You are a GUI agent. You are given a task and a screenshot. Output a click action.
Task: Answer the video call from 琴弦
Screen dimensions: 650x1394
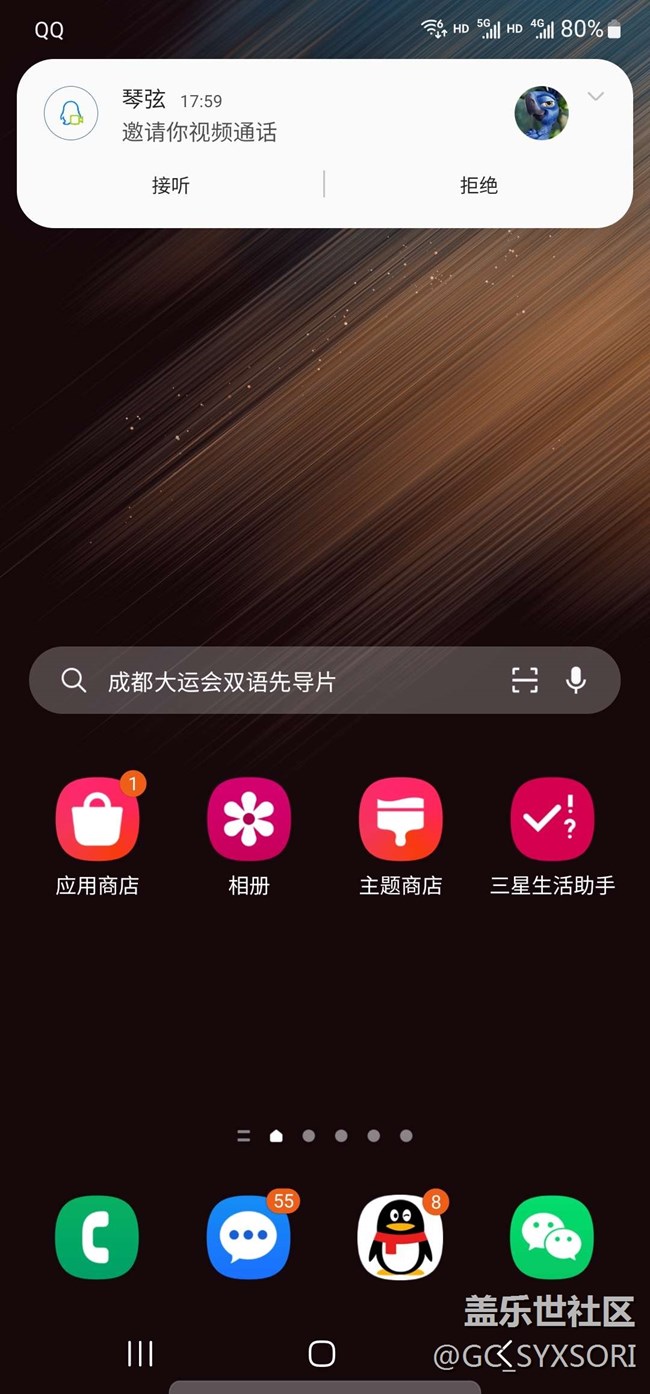click(x=171, y=185)
